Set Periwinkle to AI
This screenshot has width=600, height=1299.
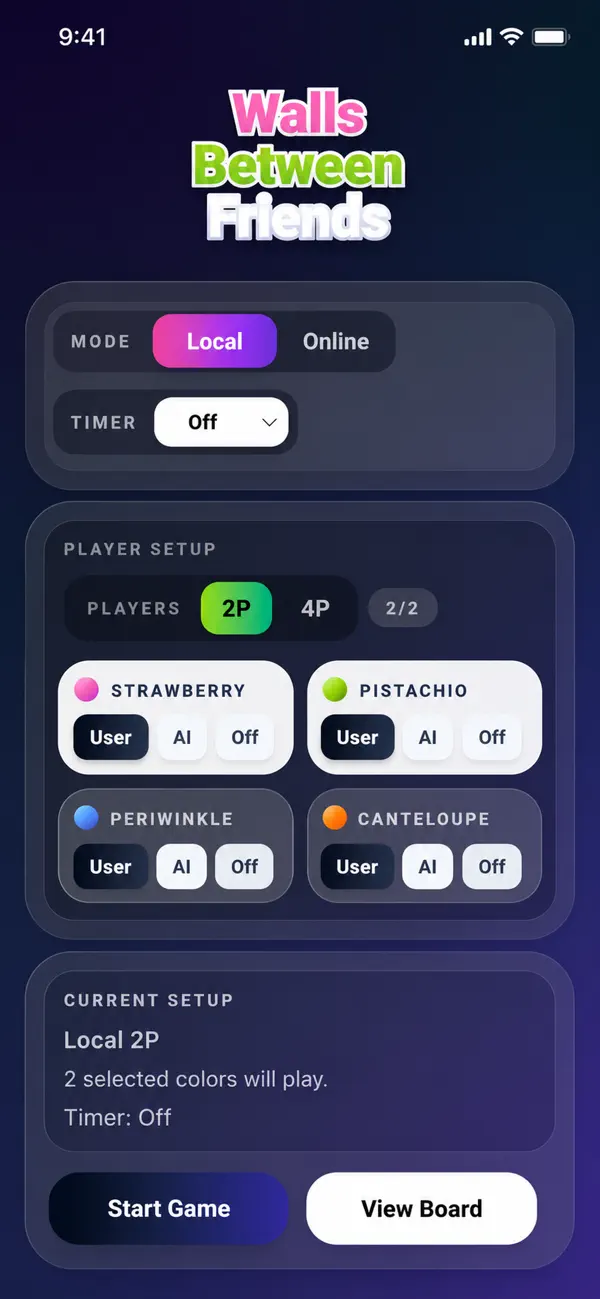(182, 867)
